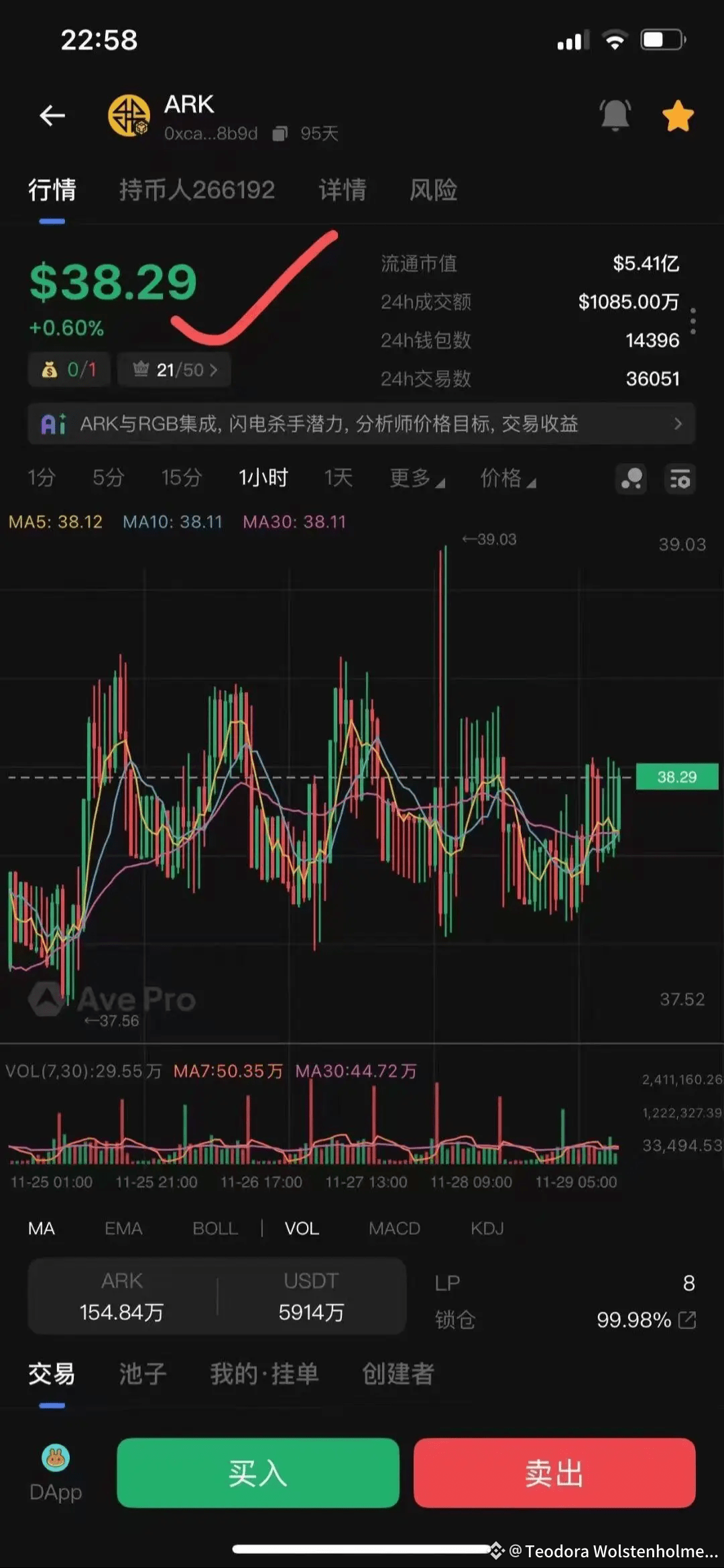This screenshot has height=1568, width=724.
Task: Tap the red 卖出 sell button
Action: tap(554, 1473)
